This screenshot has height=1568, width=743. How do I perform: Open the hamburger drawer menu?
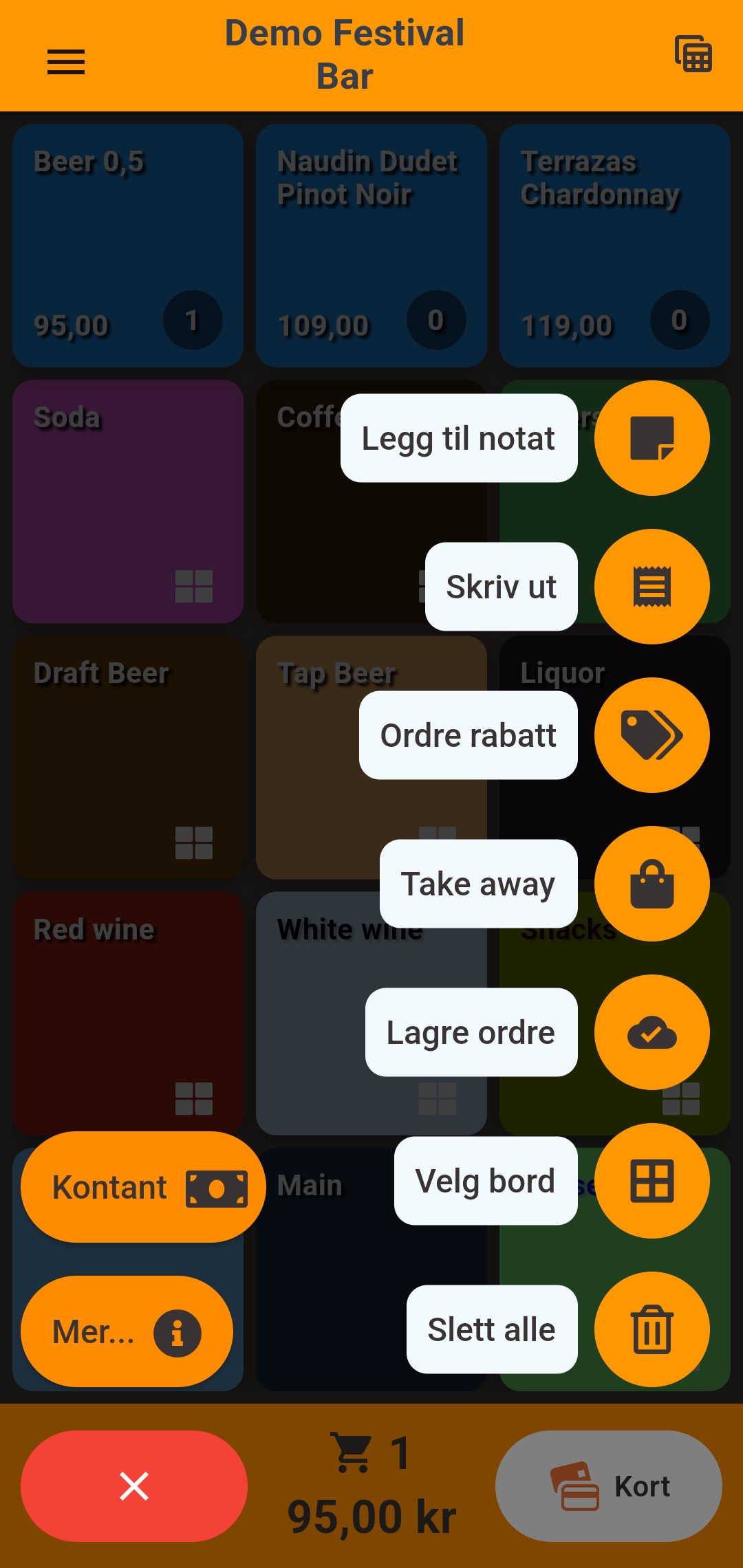coord(66,62)
